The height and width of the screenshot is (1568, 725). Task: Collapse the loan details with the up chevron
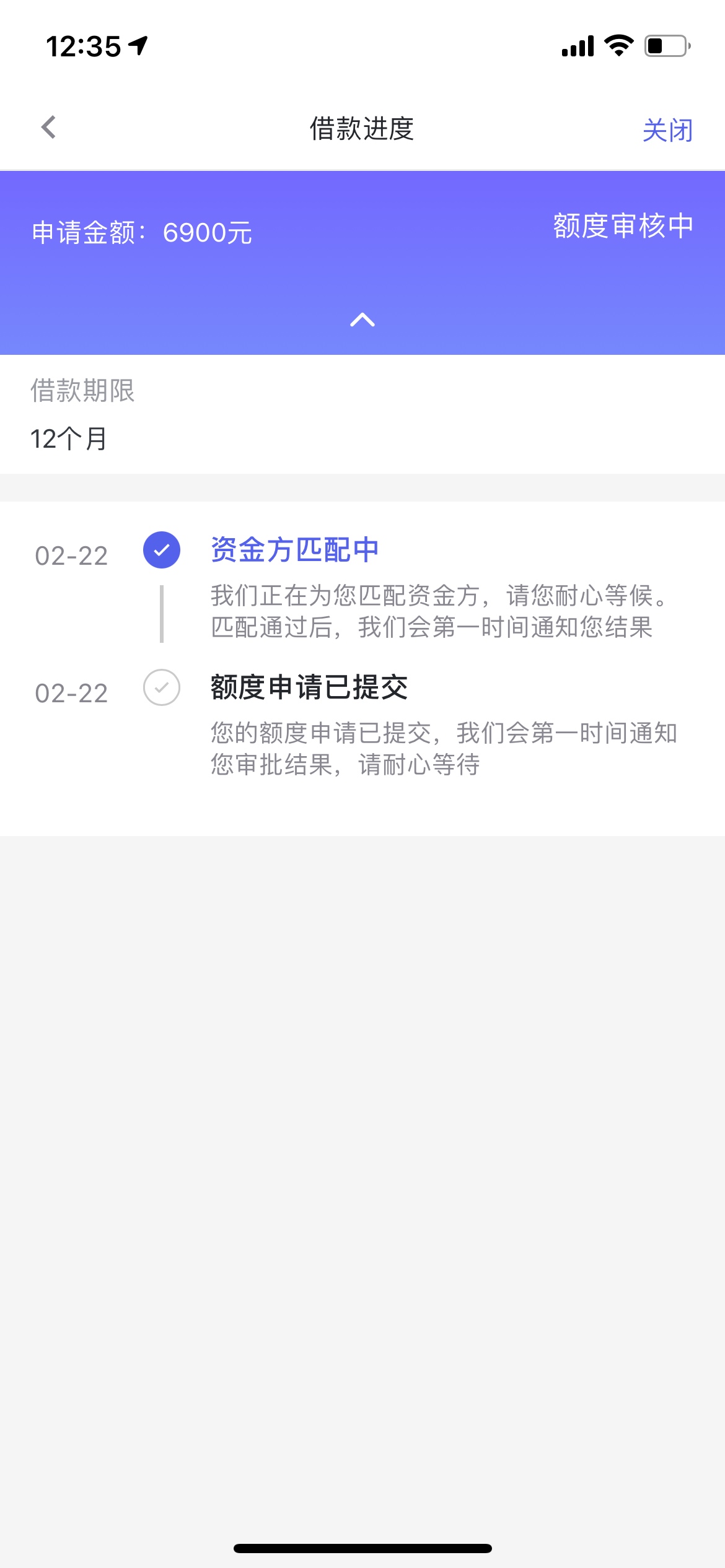pyautogui.click(x=362, y=320)
